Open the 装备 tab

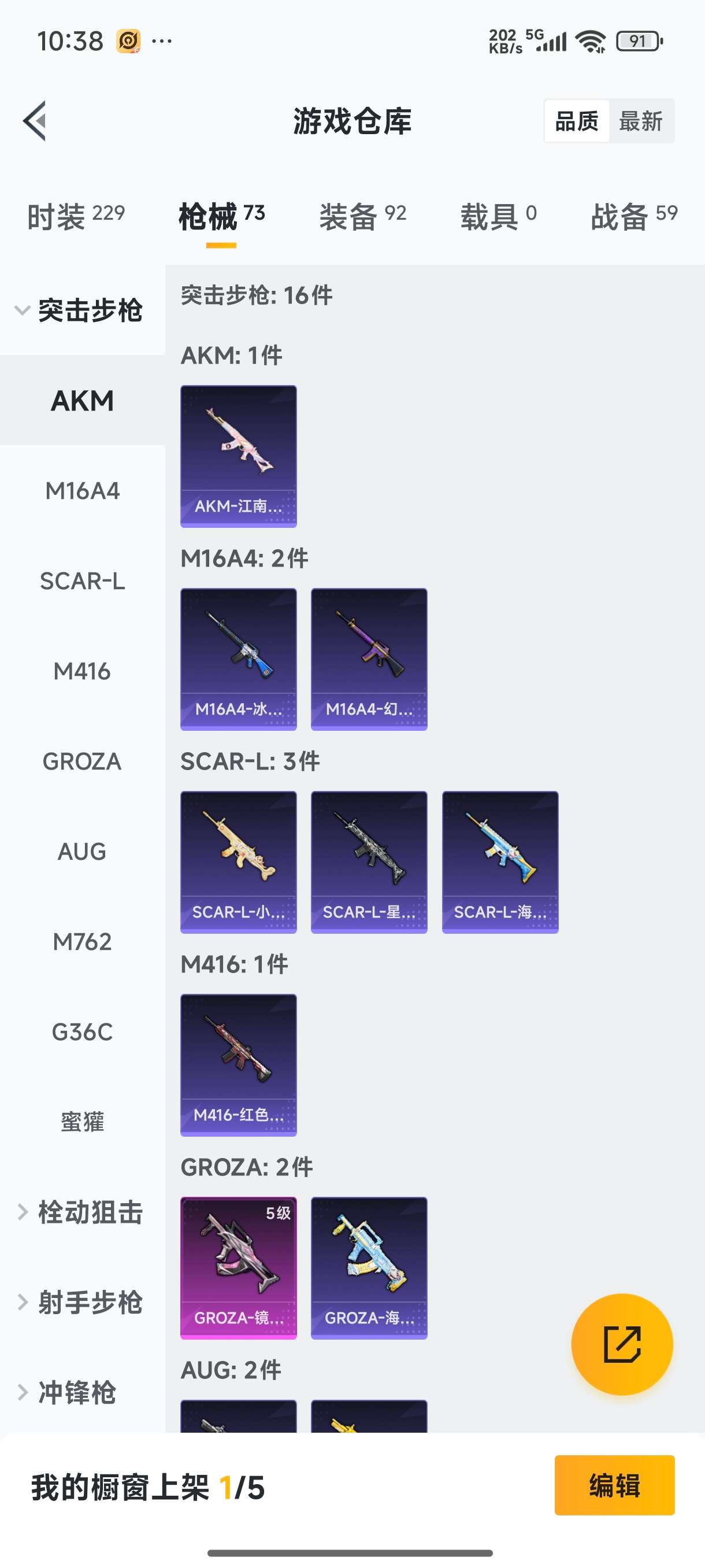[x=362, y=216]
